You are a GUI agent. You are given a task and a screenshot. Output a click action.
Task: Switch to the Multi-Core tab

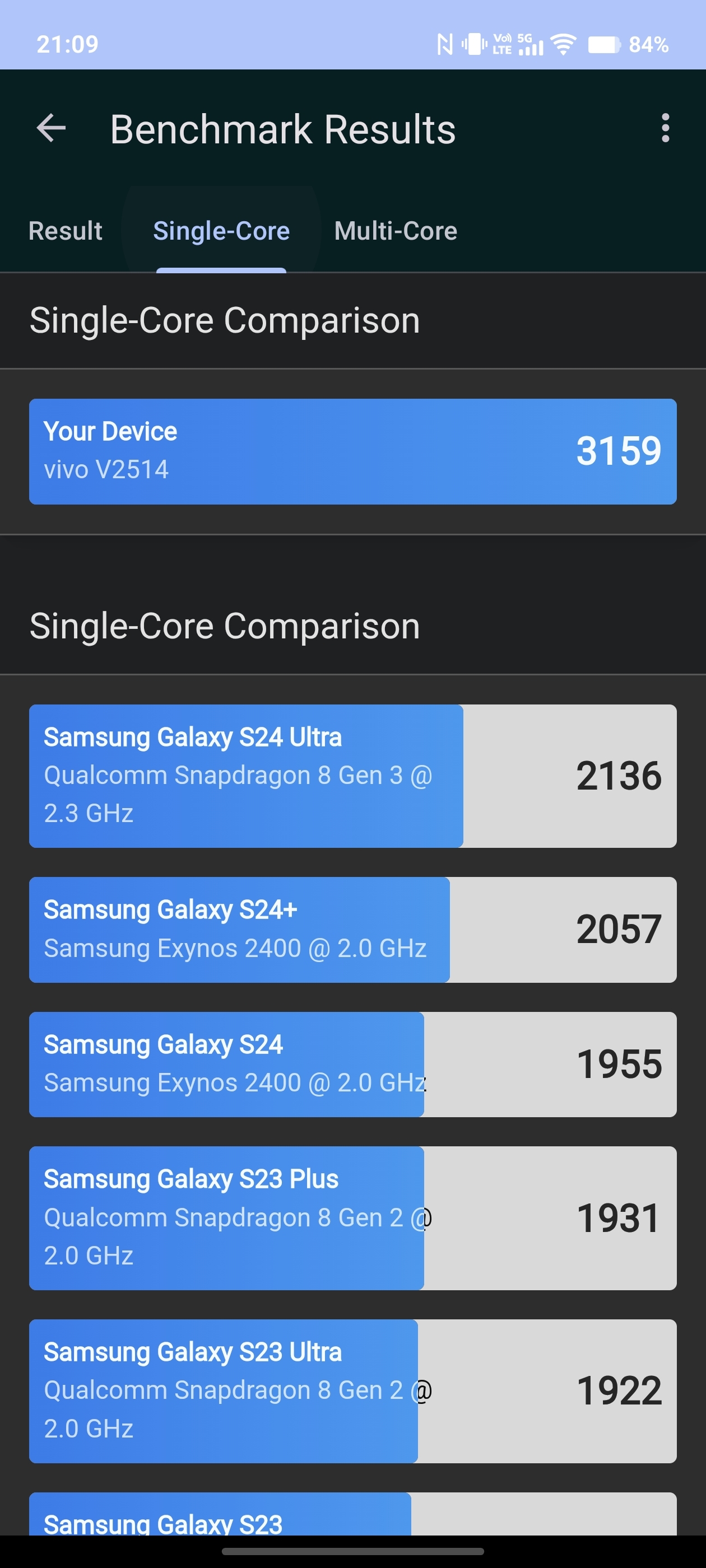[x=396, y=231]
